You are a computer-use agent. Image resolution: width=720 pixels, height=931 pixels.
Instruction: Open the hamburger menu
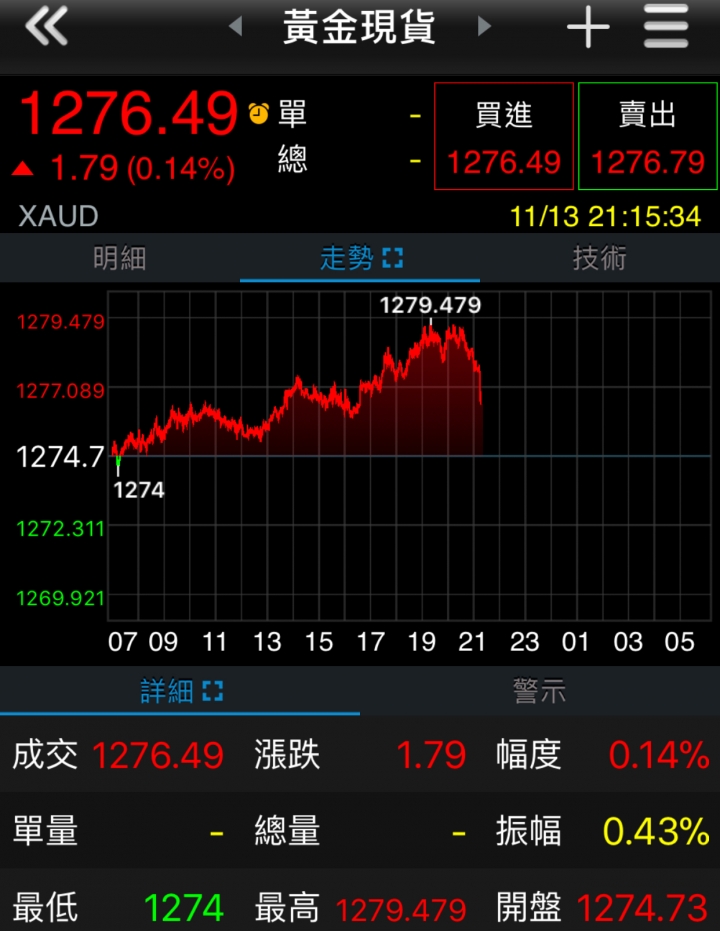click(666, 27)
